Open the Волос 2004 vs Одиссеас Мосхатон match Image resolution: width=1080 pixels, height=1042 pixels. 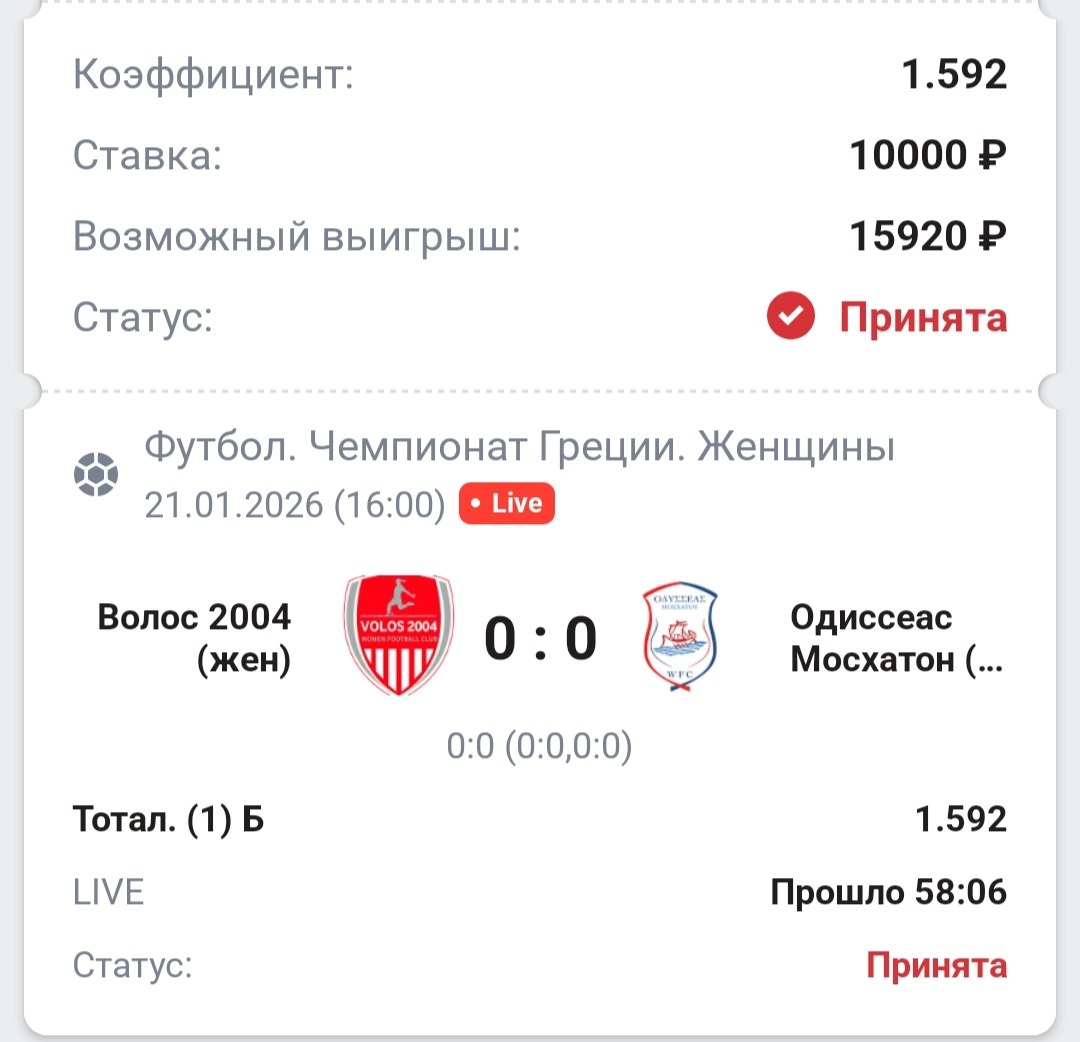(x=540, y=639)
